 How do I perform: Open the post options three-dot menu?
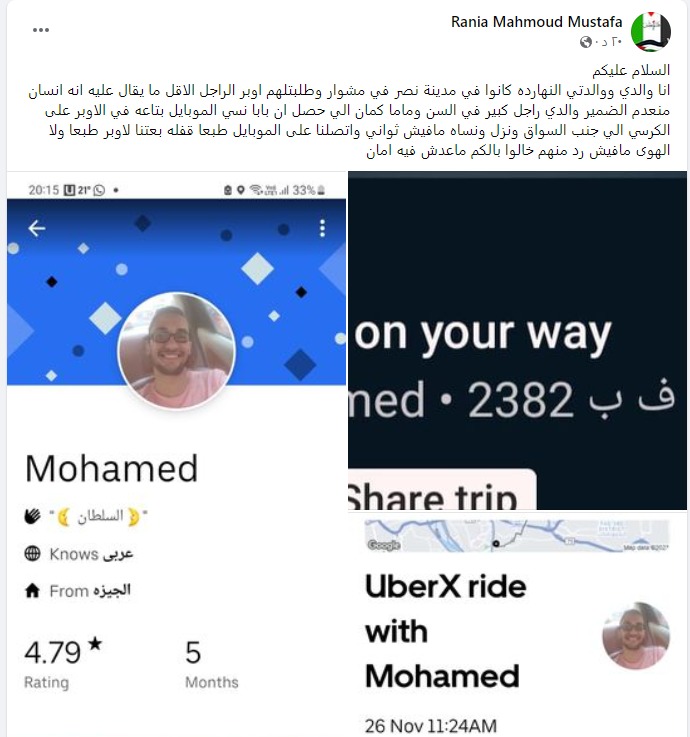pos(41,30)
